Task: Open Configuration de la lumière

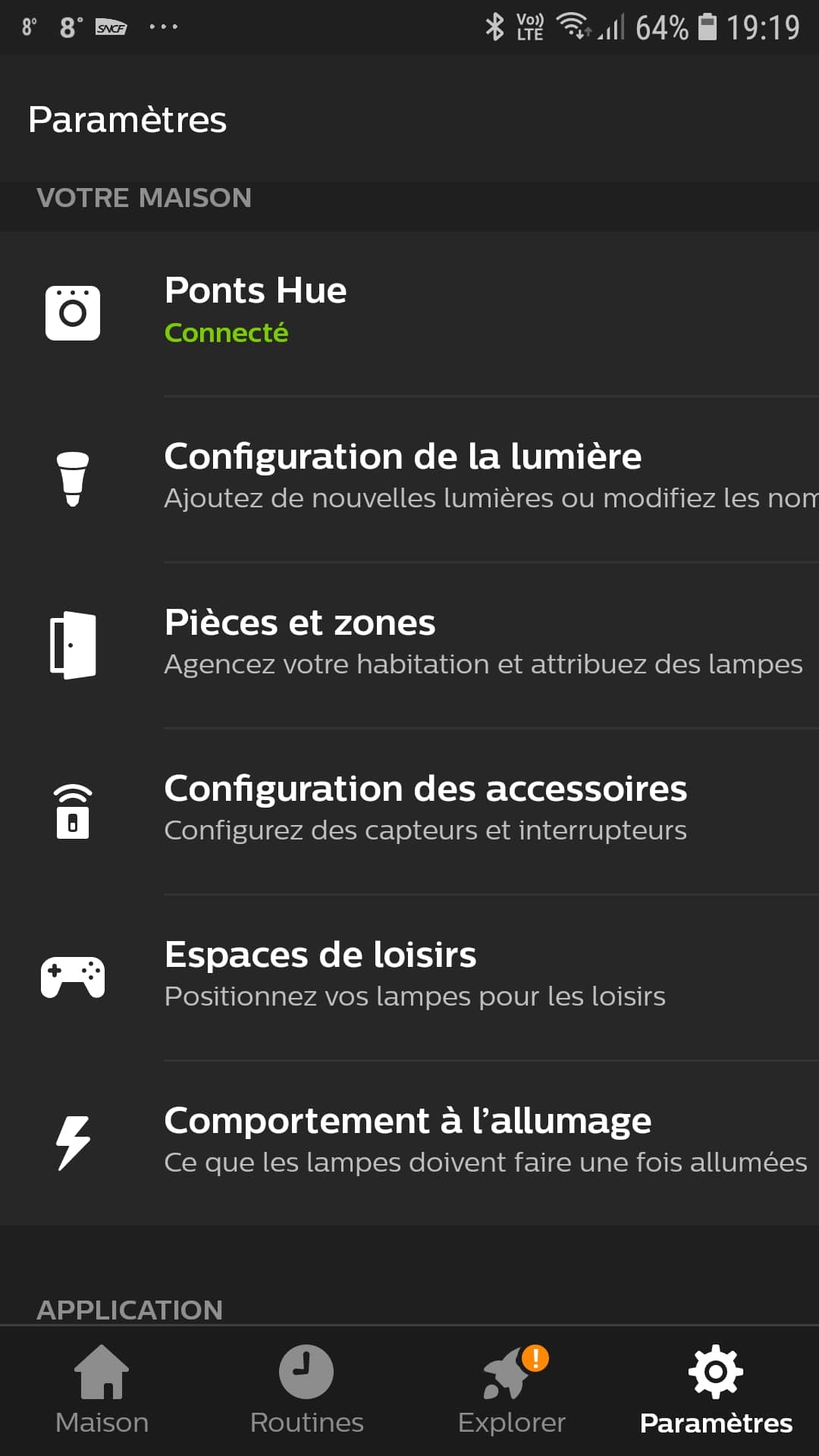Action: [x=409, y=479]
